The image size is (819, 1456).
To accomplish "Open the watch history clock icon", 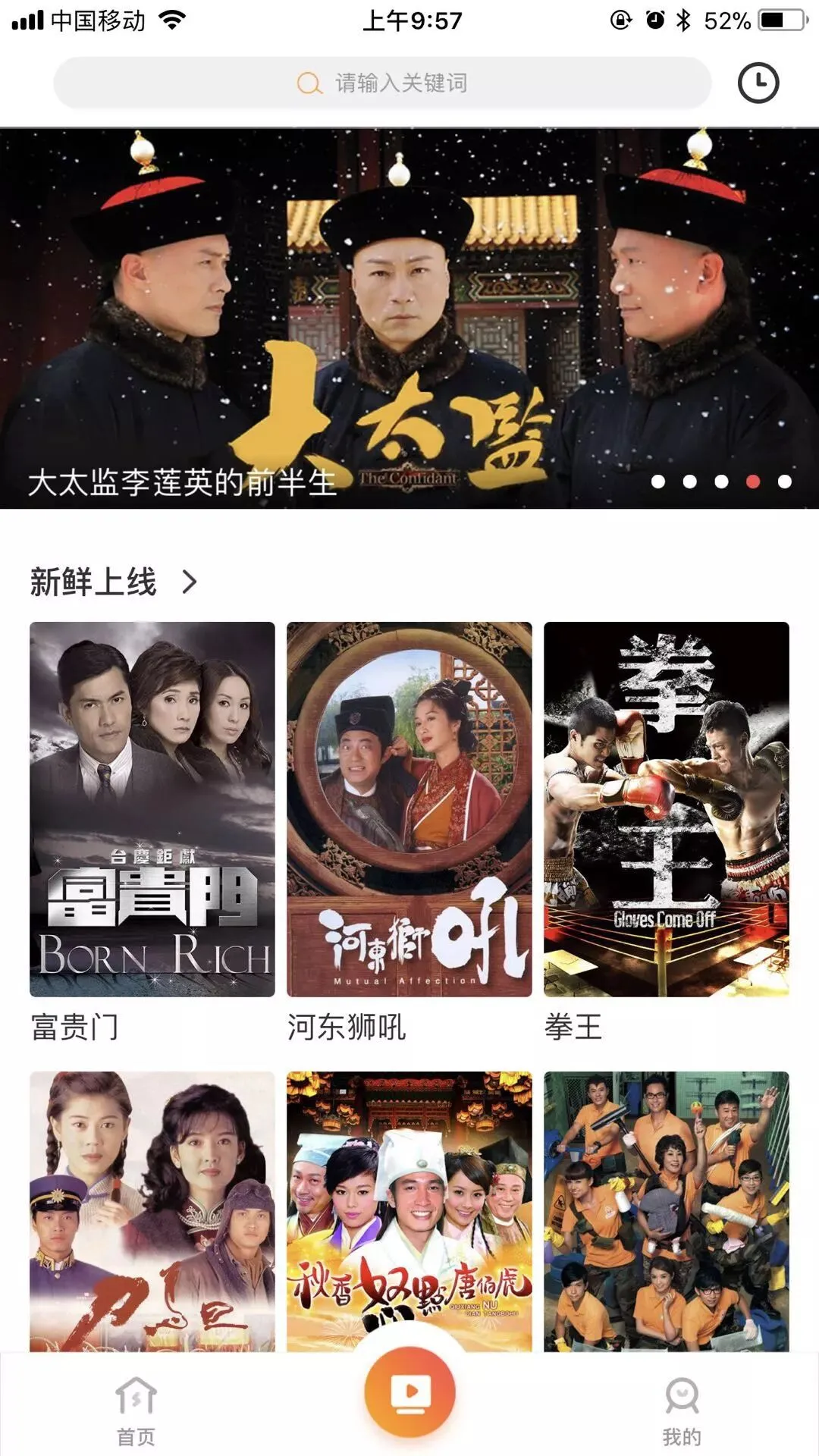I will pyautogui.click(x=758, y=83).
